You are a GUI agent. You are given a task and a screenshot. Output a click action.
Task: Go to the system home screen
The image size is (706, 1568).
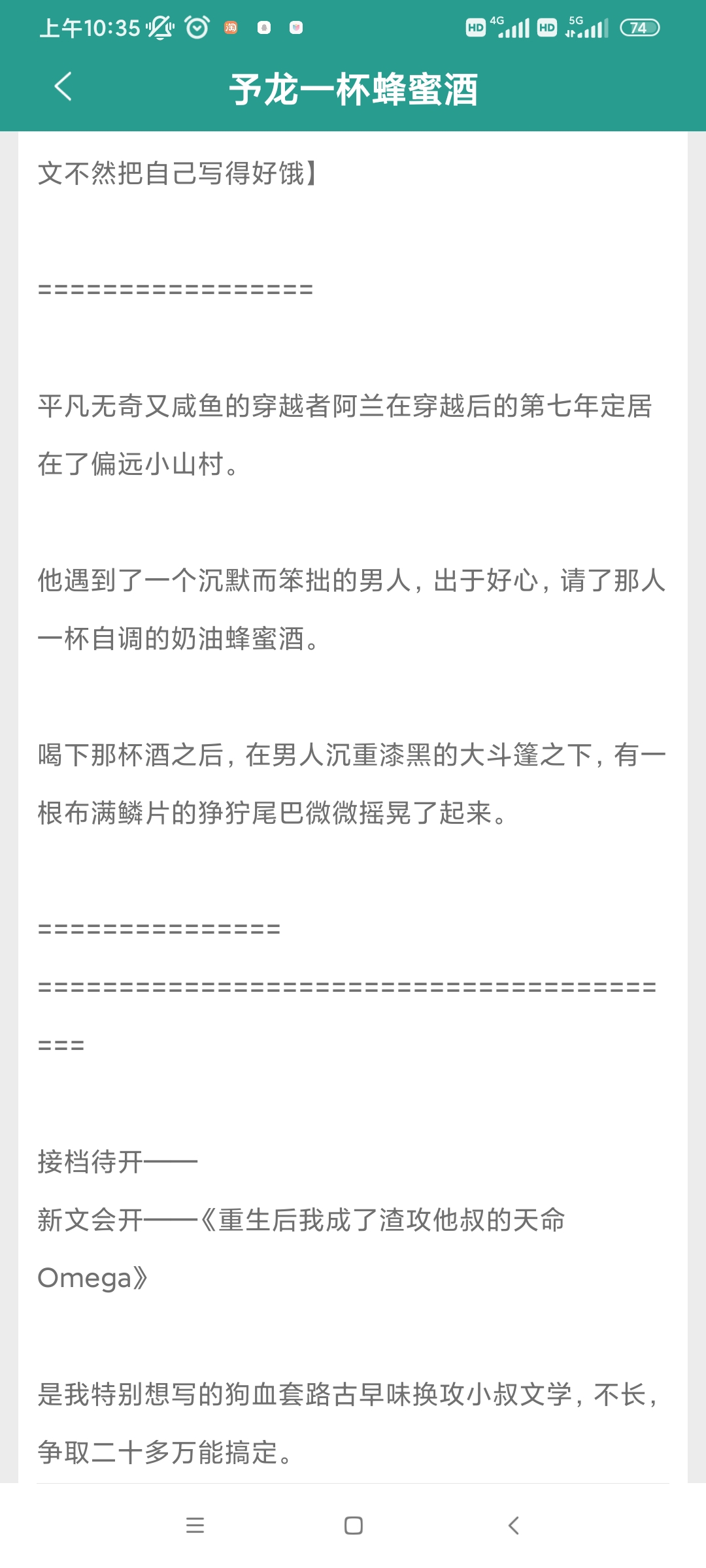[354, 1526]
